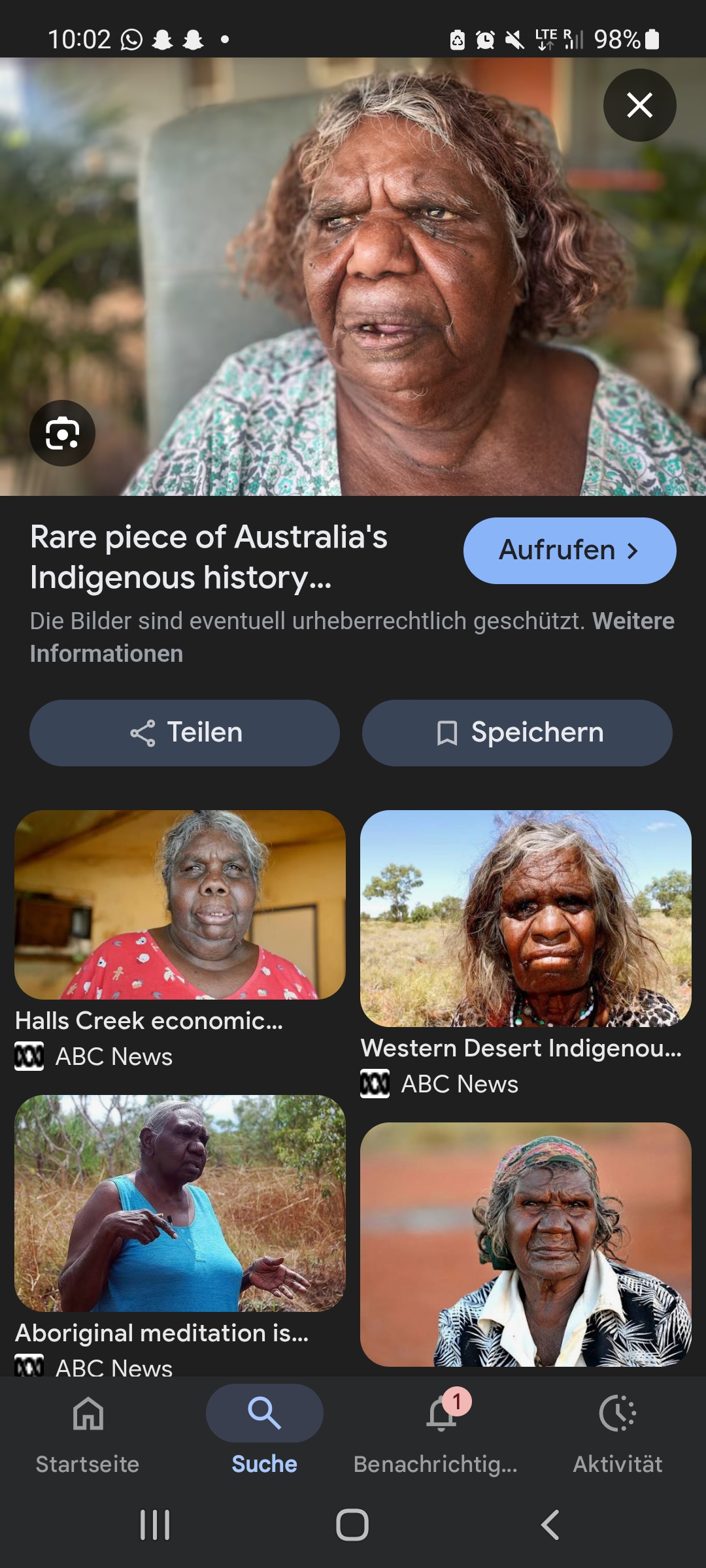This screenshot has height=1568, width=706.
Task: Switch to the Aktivität tab
Action: pos(617,1429)
